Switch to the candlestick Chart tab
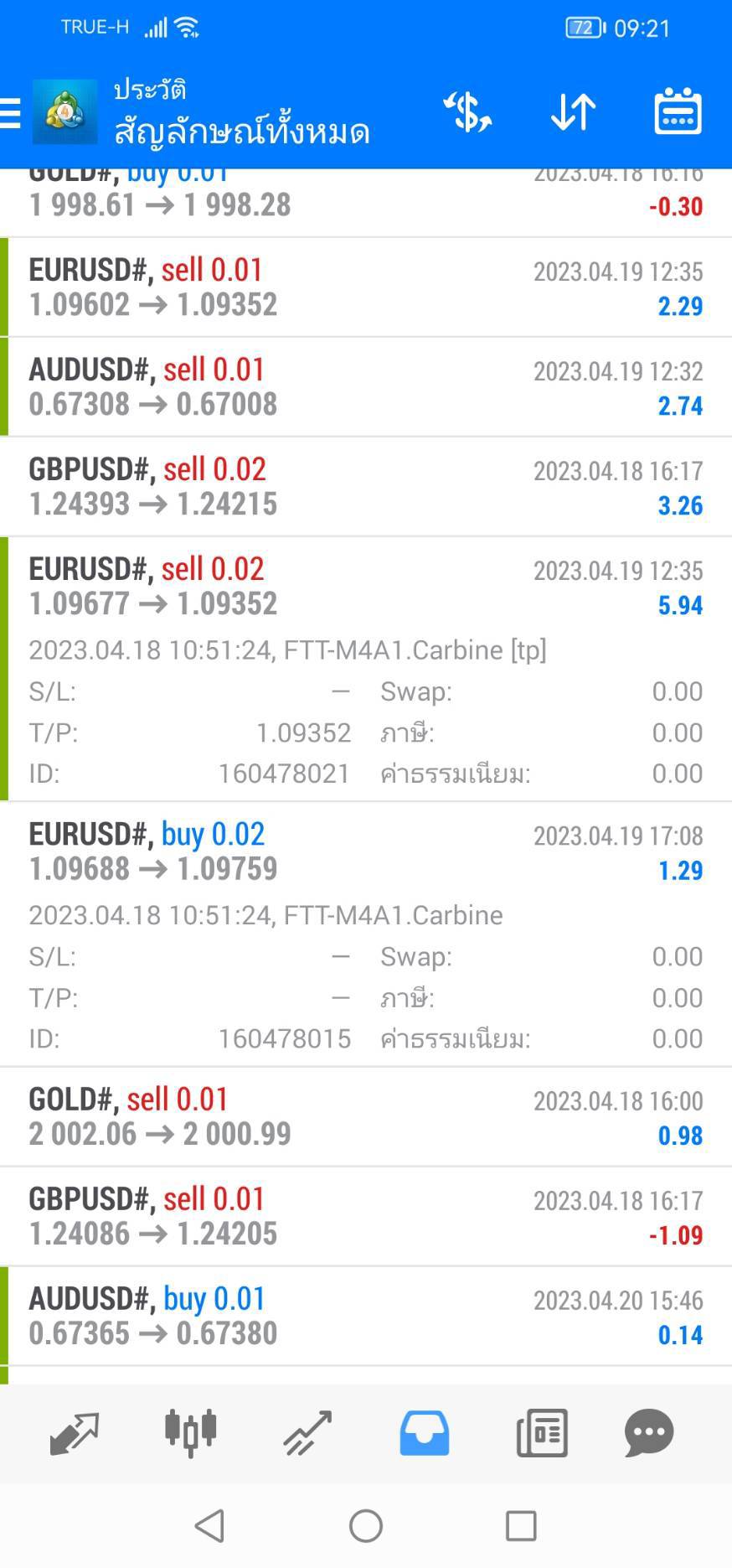Viewport: 732px width, 1568px height. 191,1432
